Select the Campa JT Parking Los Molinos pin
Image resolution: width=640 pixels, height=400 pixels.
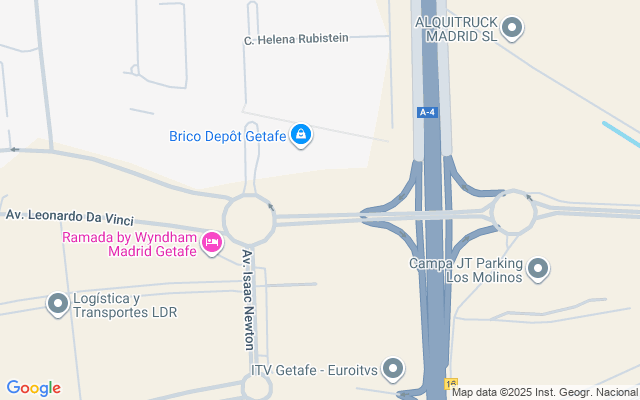(538, 268)
